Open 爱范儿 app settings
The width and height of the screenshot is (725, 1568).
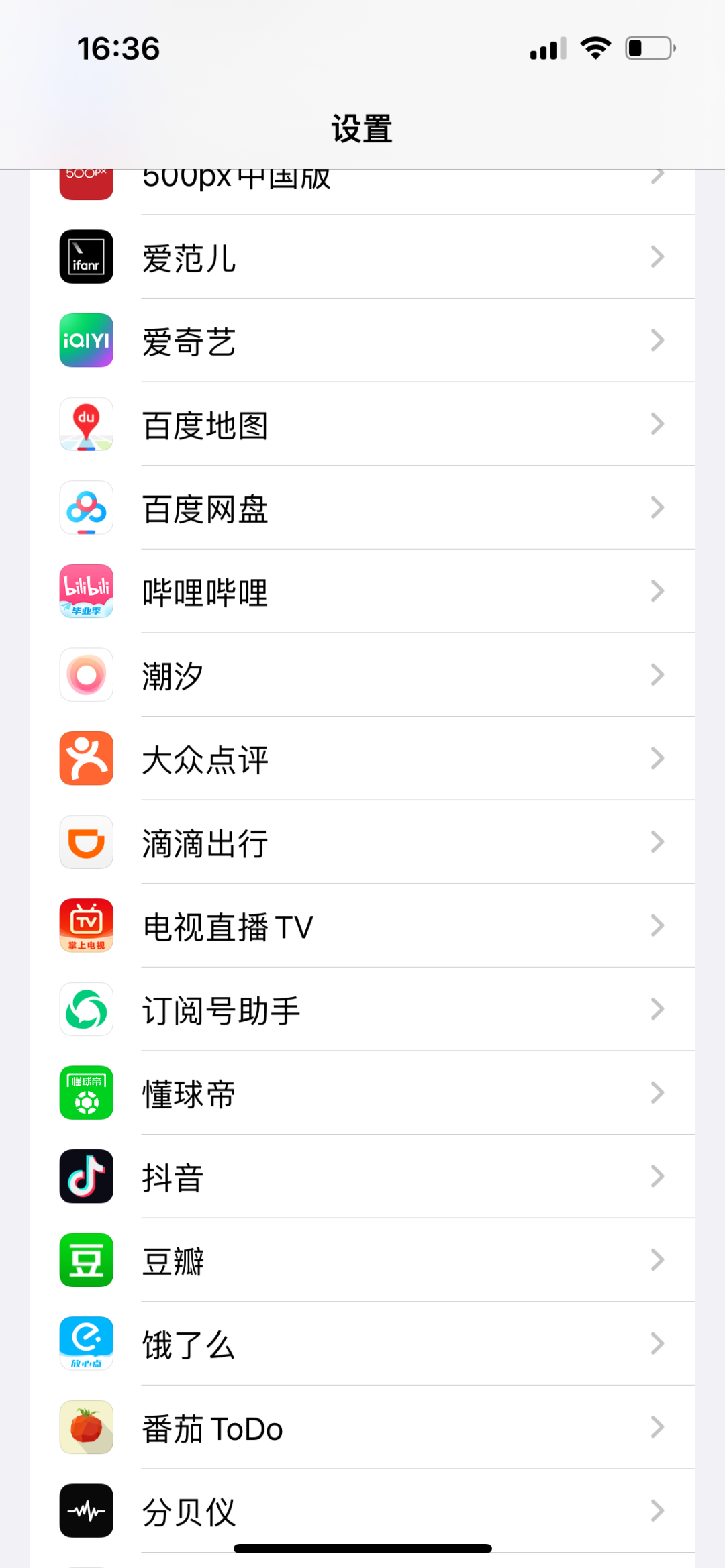coord(362,258)
